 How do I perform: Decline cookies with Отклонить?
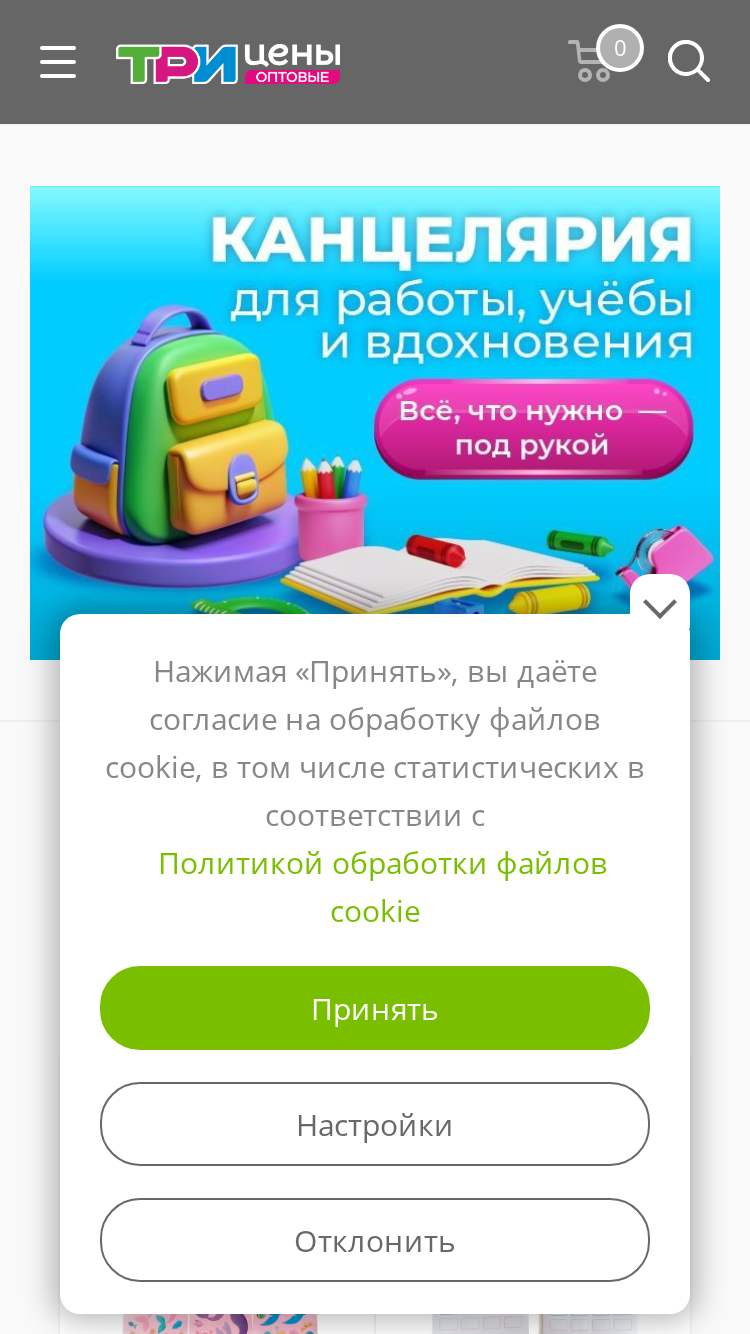click(375, 1240)
